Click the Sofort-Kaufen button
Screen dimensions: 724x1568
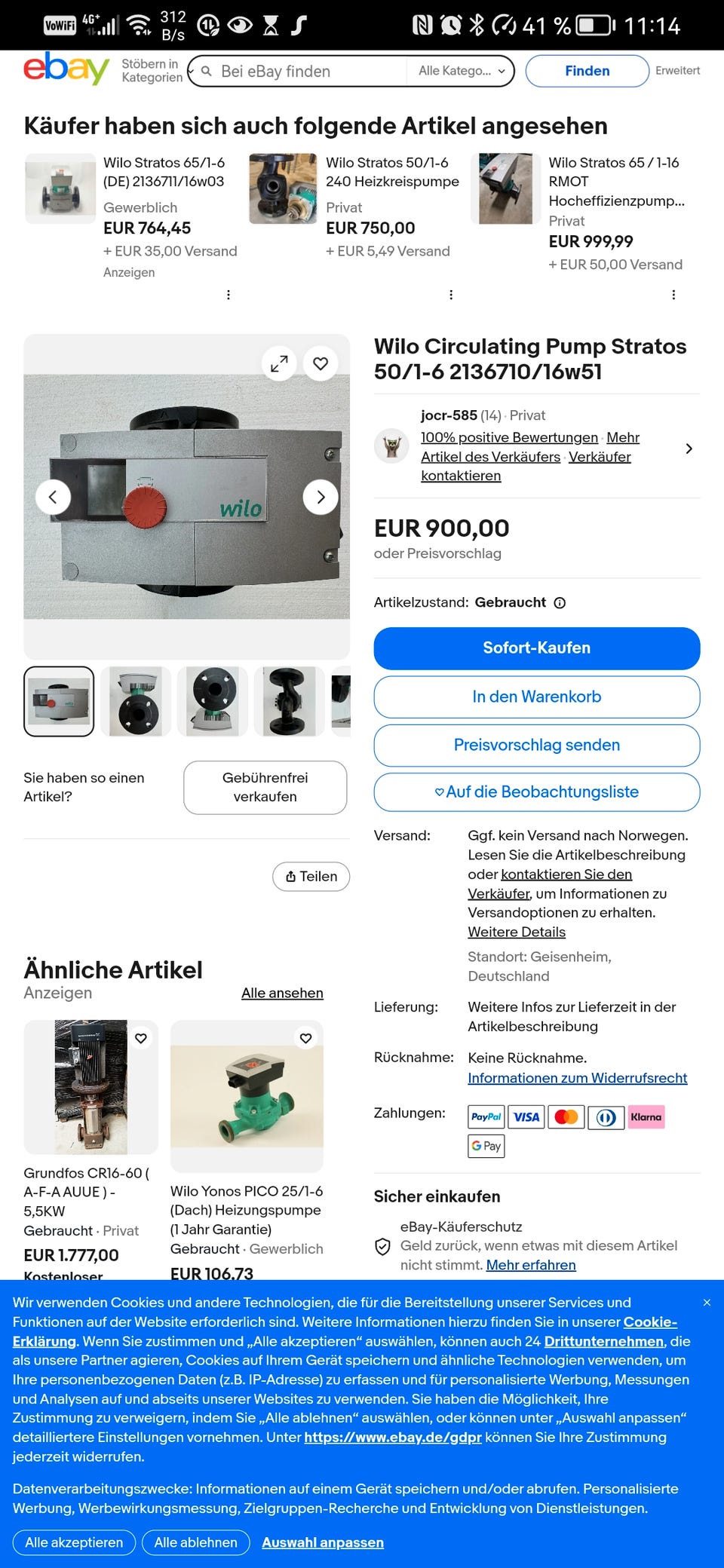point(536,648)
